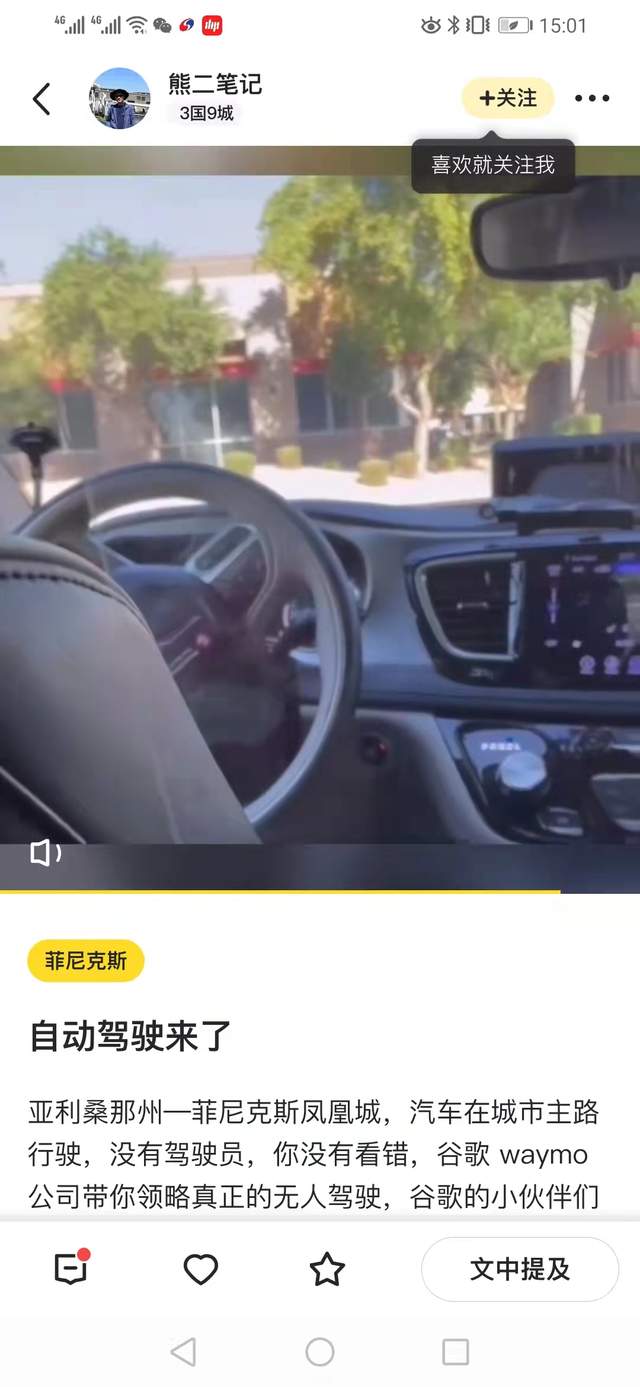
Task: Open recent apps via the square button
Action: (x=455, y=1352)
